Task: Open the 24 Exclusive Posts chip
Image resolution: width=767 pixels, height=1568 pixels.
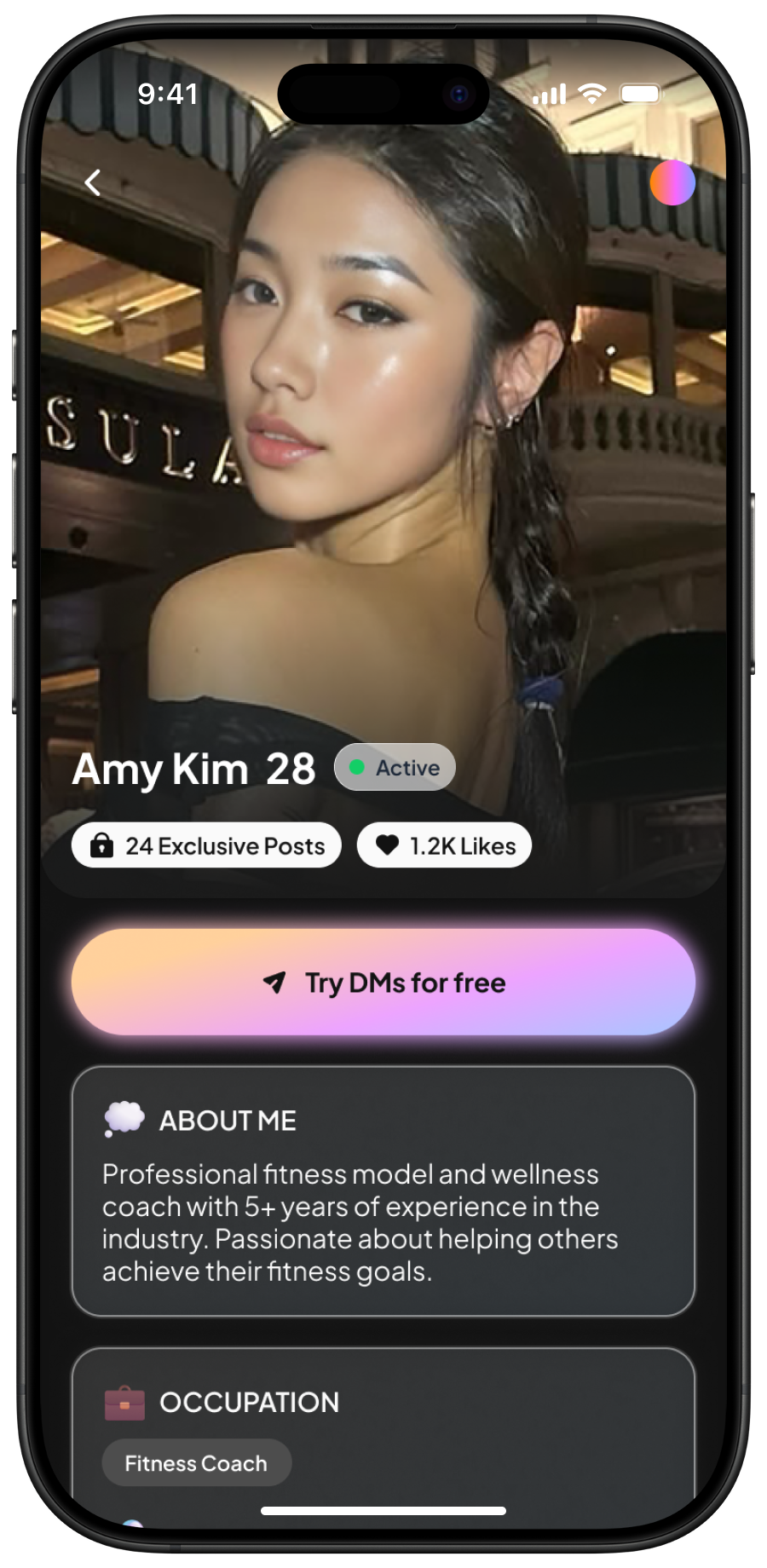Action: click(206, 845)
